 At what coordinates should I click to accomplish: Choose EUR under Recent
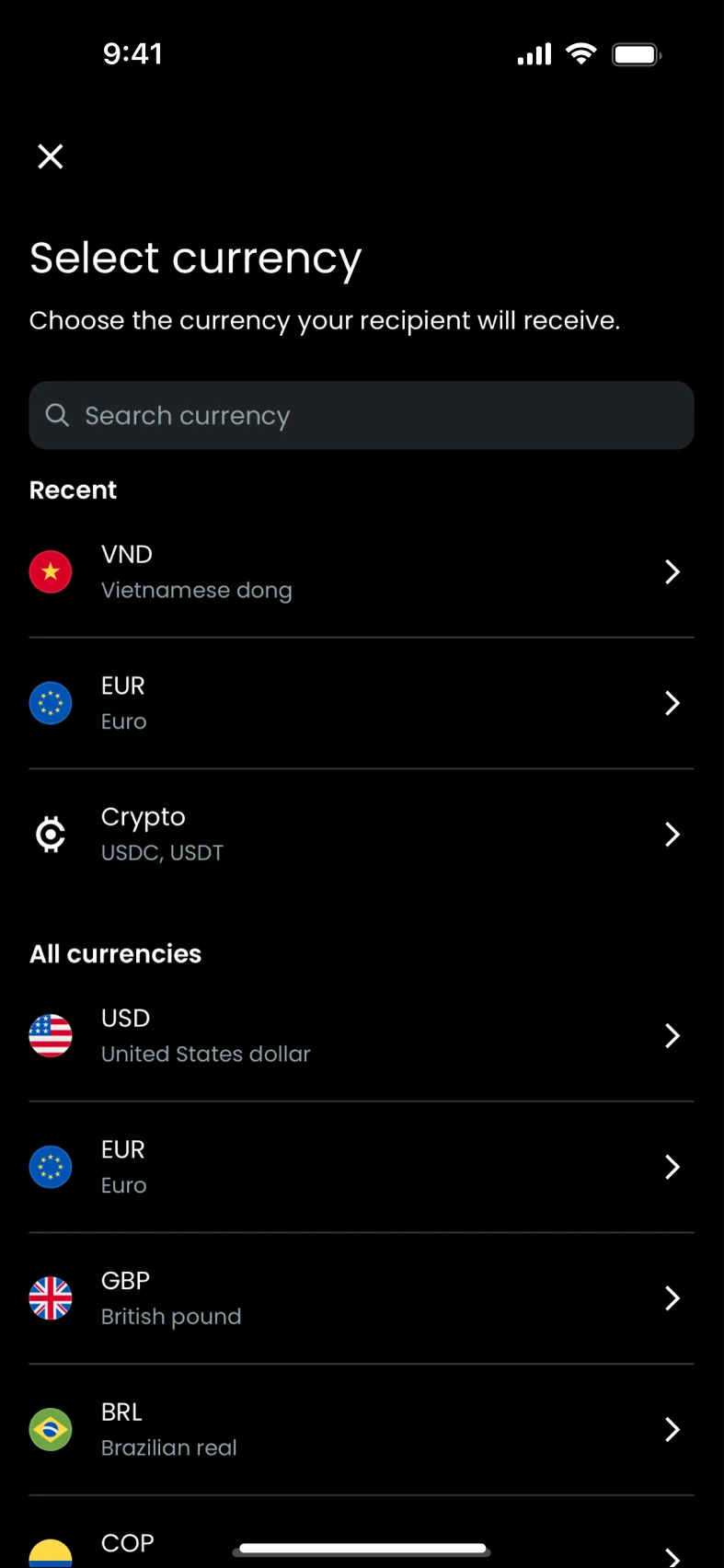tap(362, 703)
